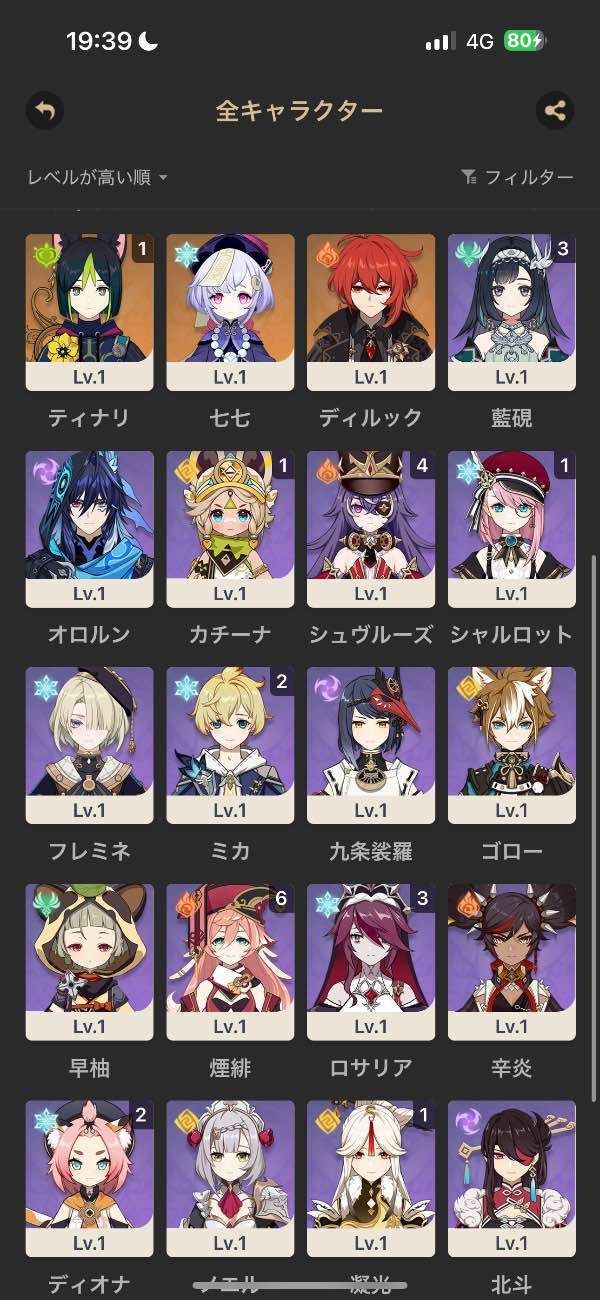
Task: View ディルック character details
Action: (371, 311)
